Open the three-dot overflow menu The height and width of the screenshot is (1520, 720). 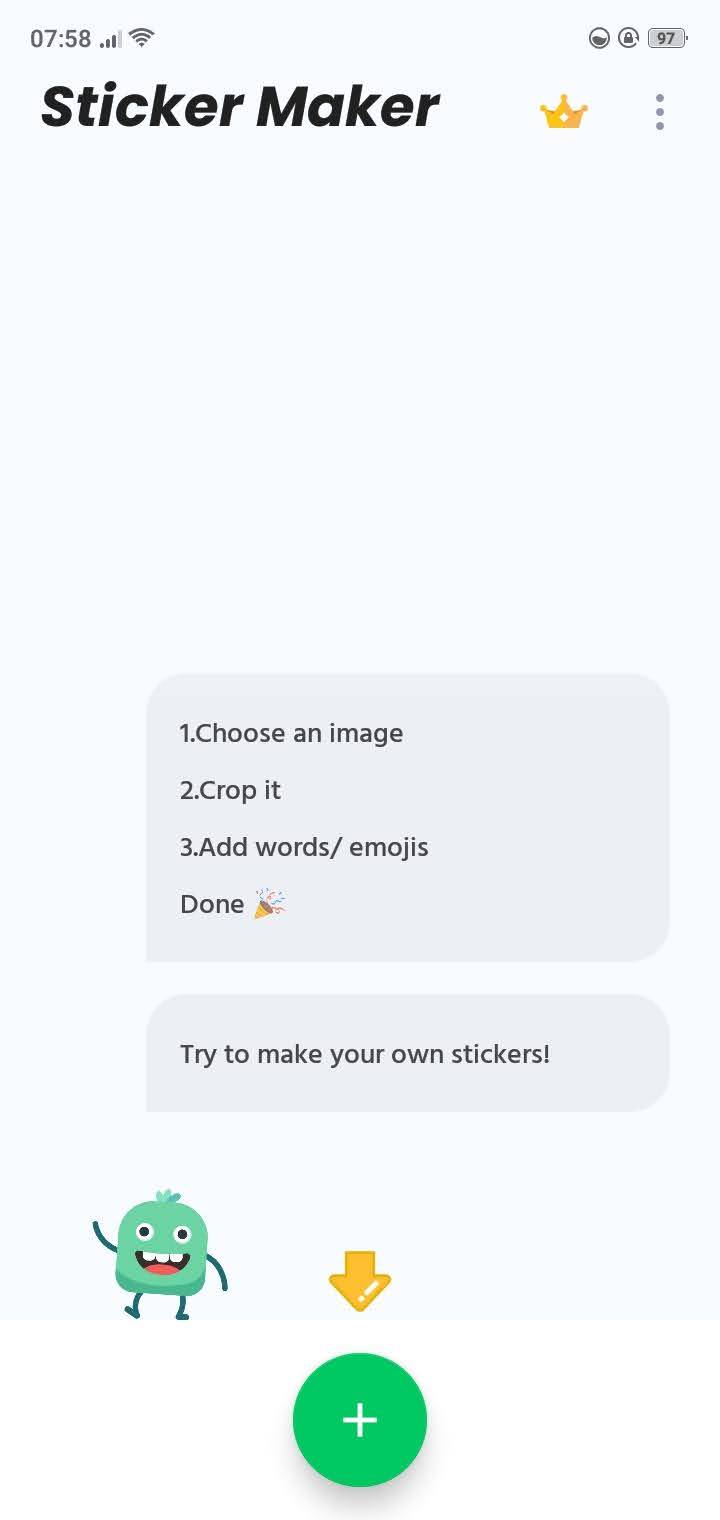659,112
